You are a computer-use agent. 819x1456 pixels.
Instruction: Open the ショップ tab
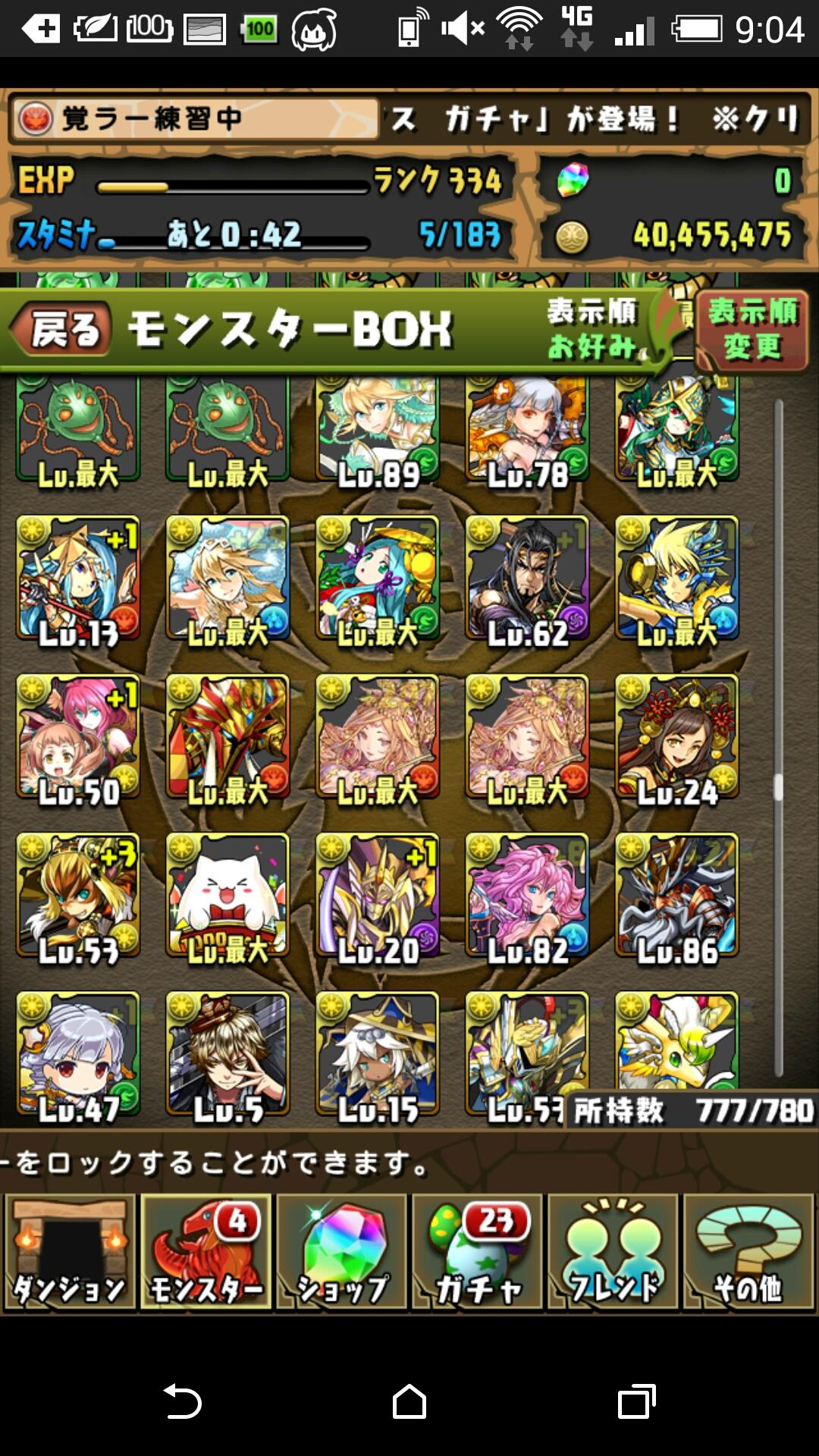(x=341, y=1251)
